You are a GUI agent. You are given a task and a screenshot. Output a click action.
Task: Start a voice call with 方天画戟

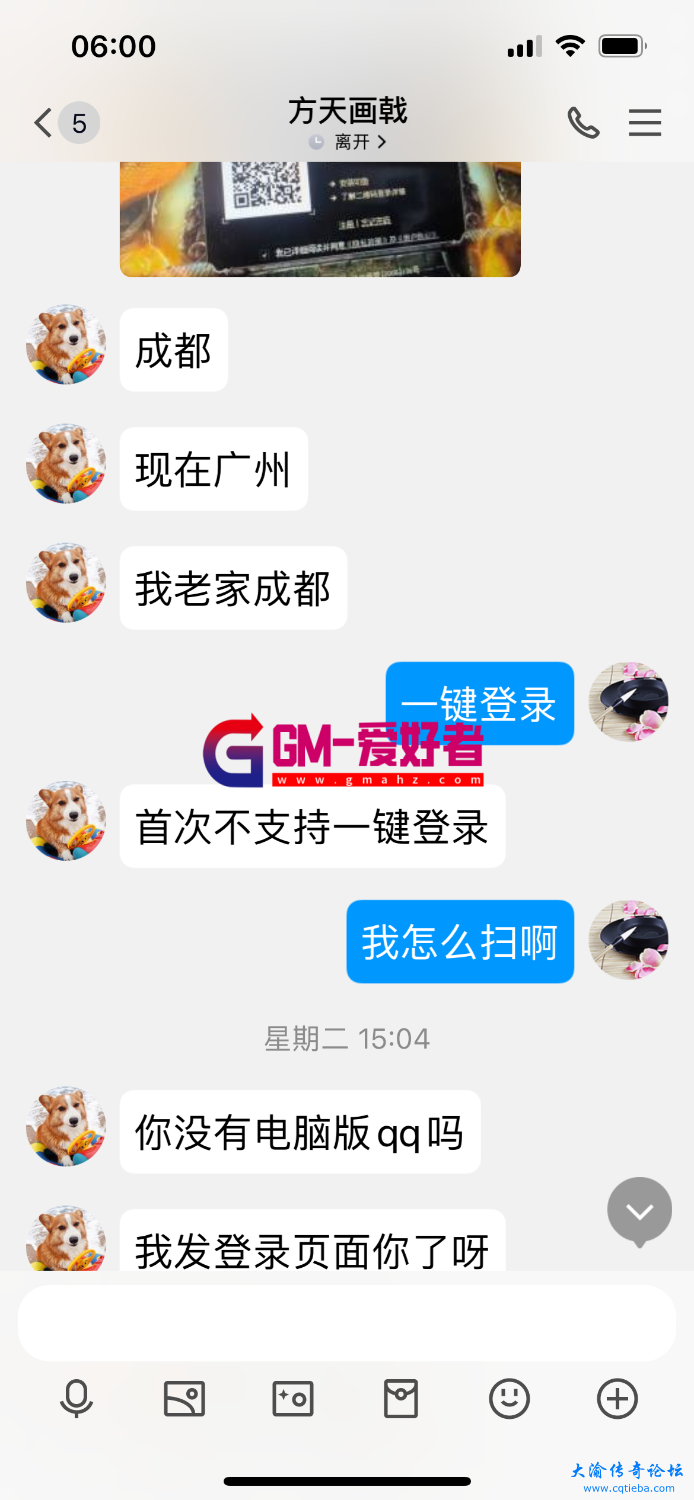pyautogui.click(x=583, y=123)
